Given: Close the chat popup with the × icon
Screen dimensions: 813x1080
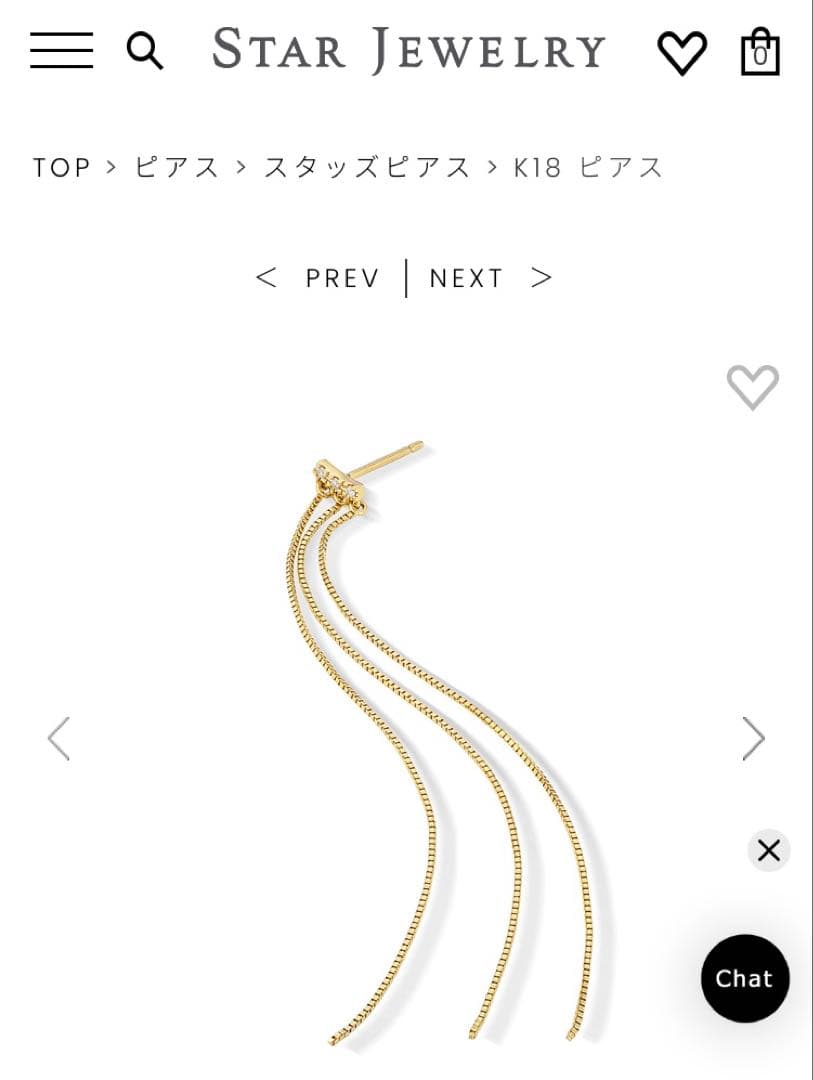Looking at the screenshot, I should click(768, 849).
